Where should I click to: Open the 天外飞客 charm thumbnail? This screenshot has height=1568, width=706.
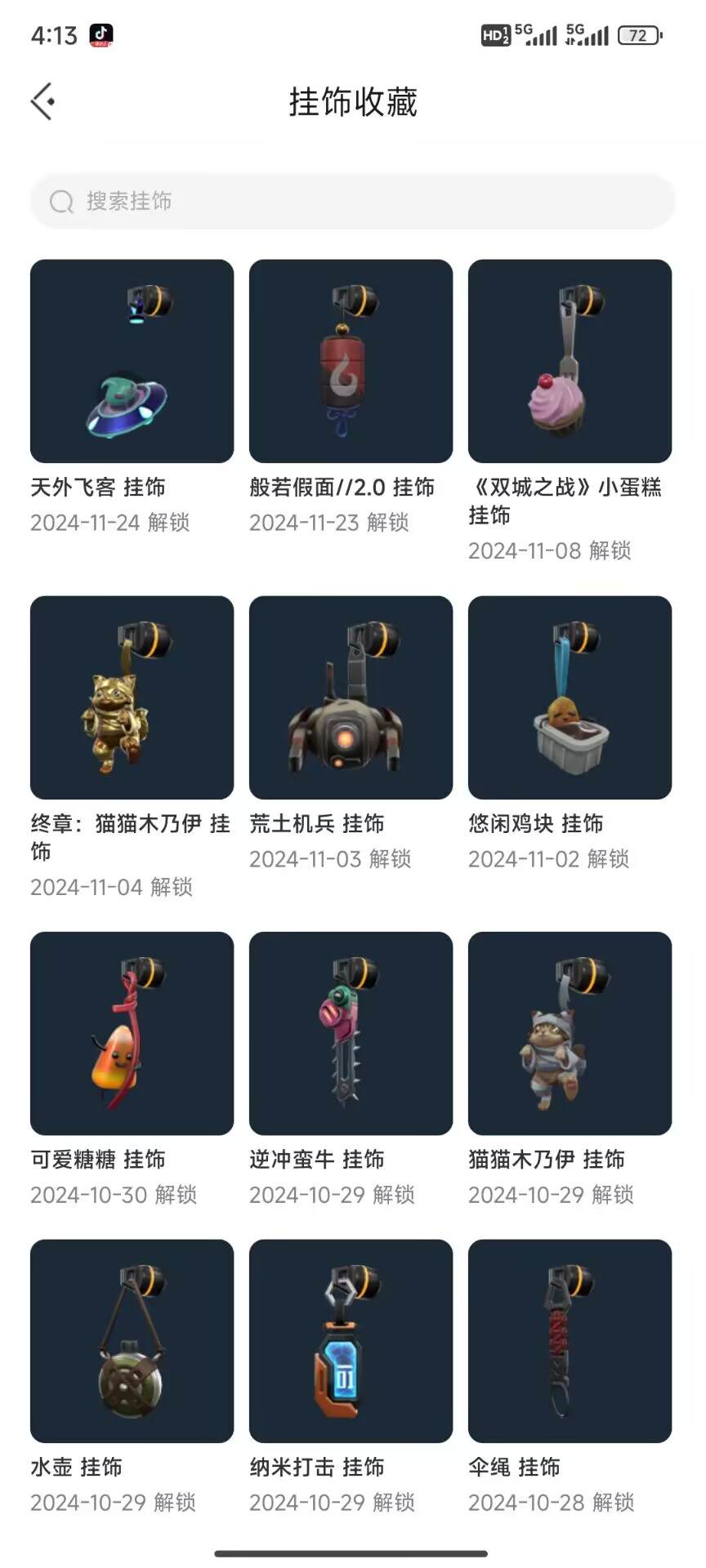[x=132, y=360]
